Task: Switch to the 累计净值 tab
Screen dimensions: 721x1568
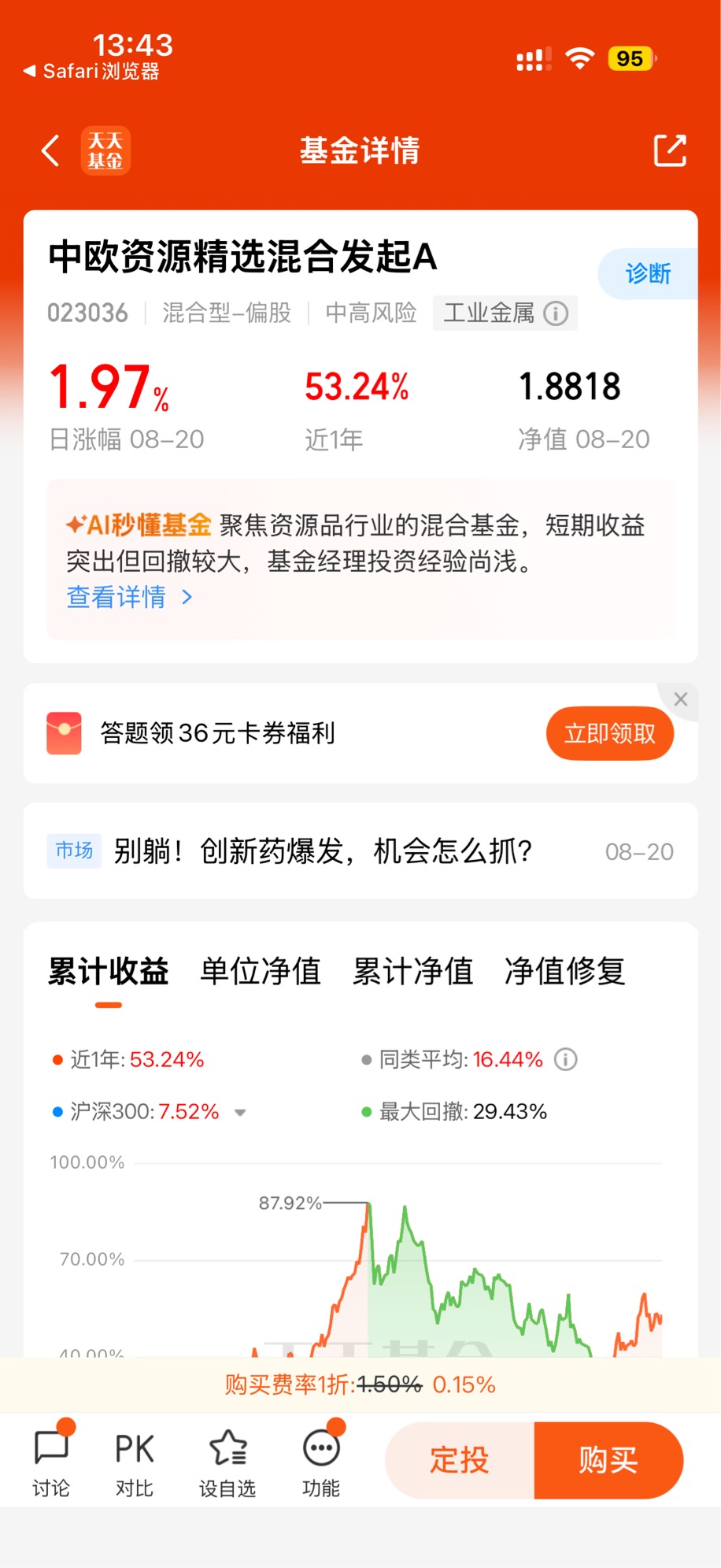Action: (412, 971)
